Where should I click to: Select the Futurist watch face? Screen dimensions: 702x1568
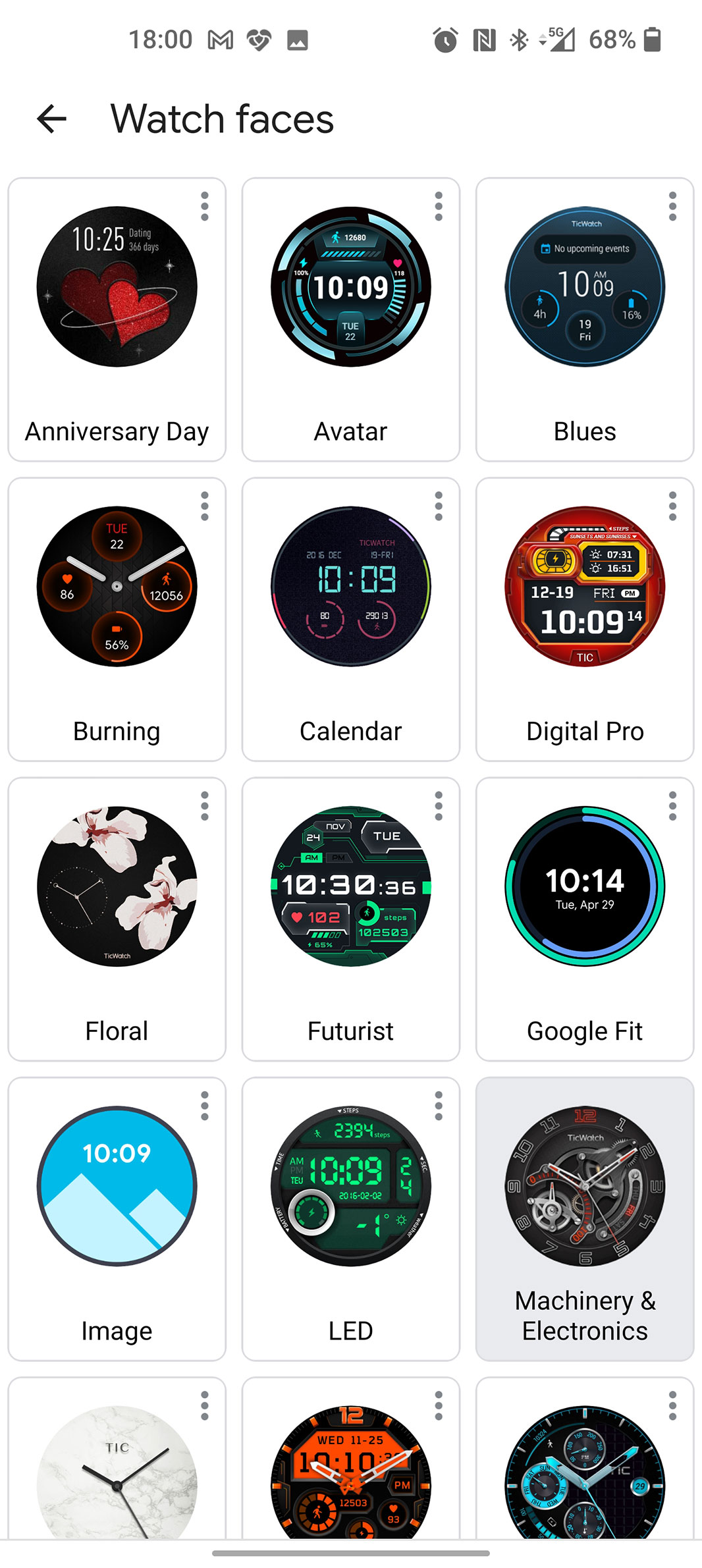[350, 887]
